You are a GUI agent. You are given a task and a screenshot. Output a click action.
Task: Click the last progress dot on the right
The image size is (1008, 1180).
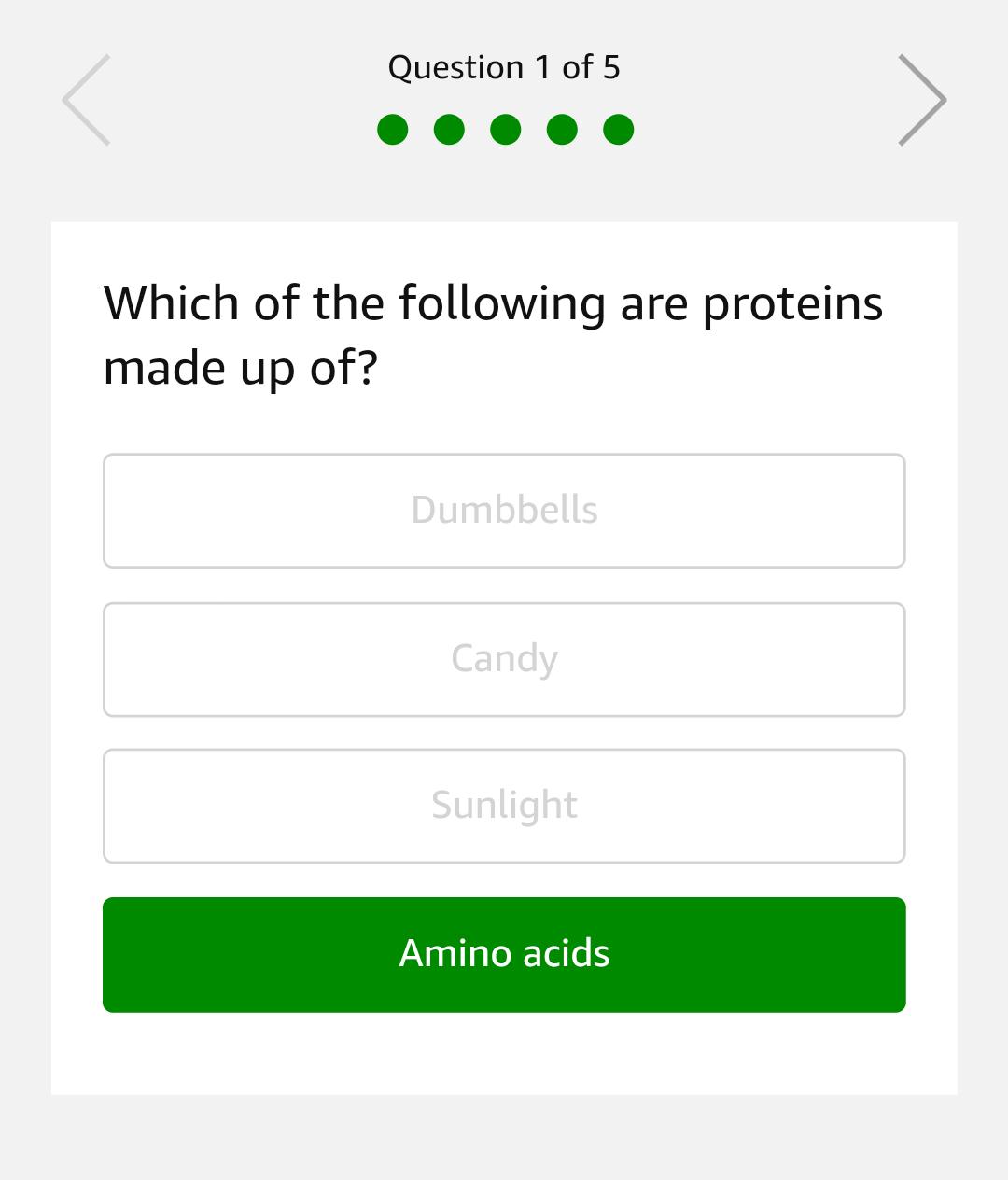tap(617, 130)
